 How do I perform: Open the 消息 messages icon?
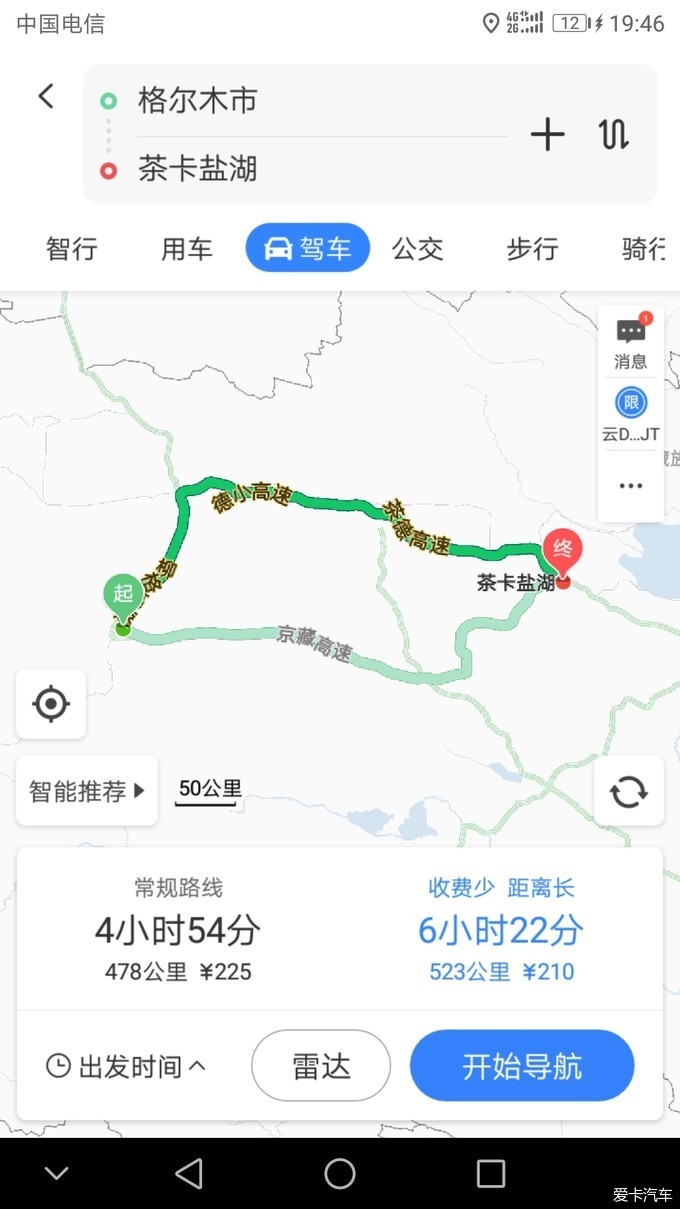coord(630,342)
